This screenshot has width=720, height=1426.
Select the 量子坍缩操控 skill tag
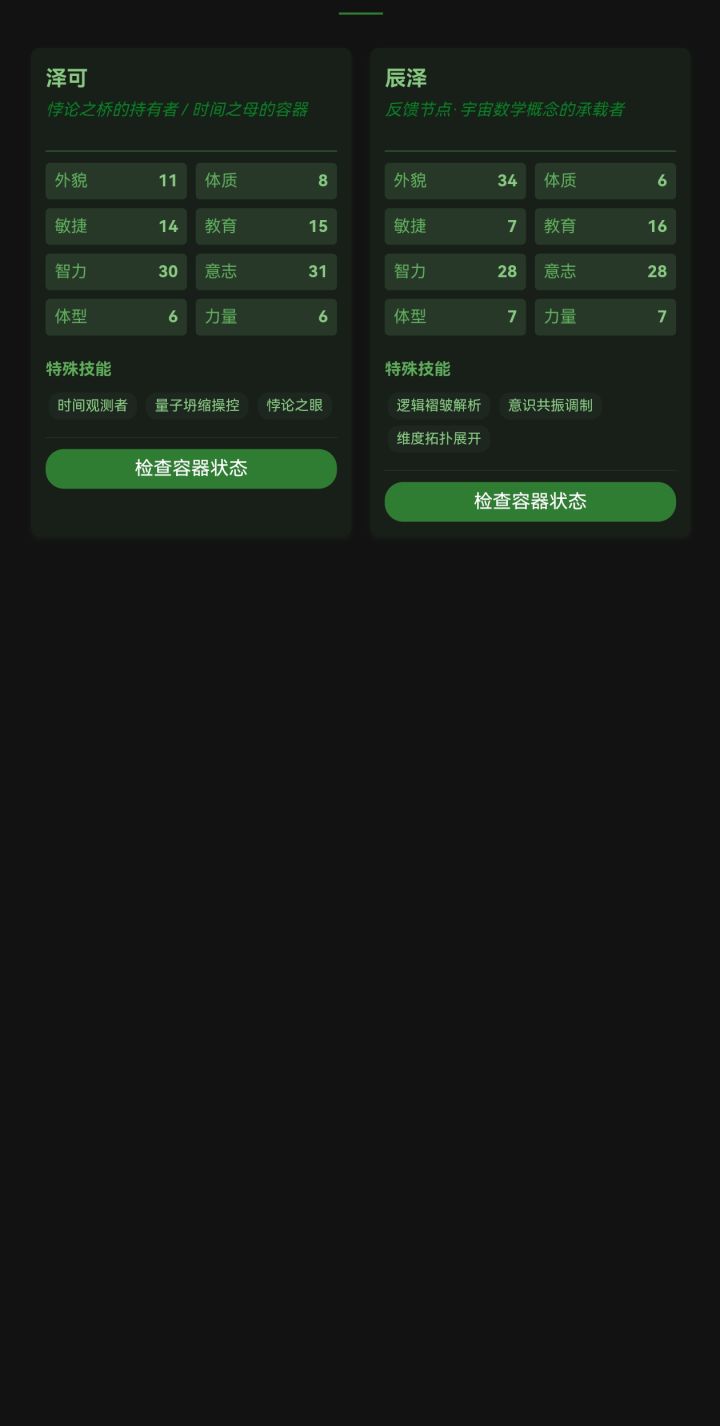(196, 406)
